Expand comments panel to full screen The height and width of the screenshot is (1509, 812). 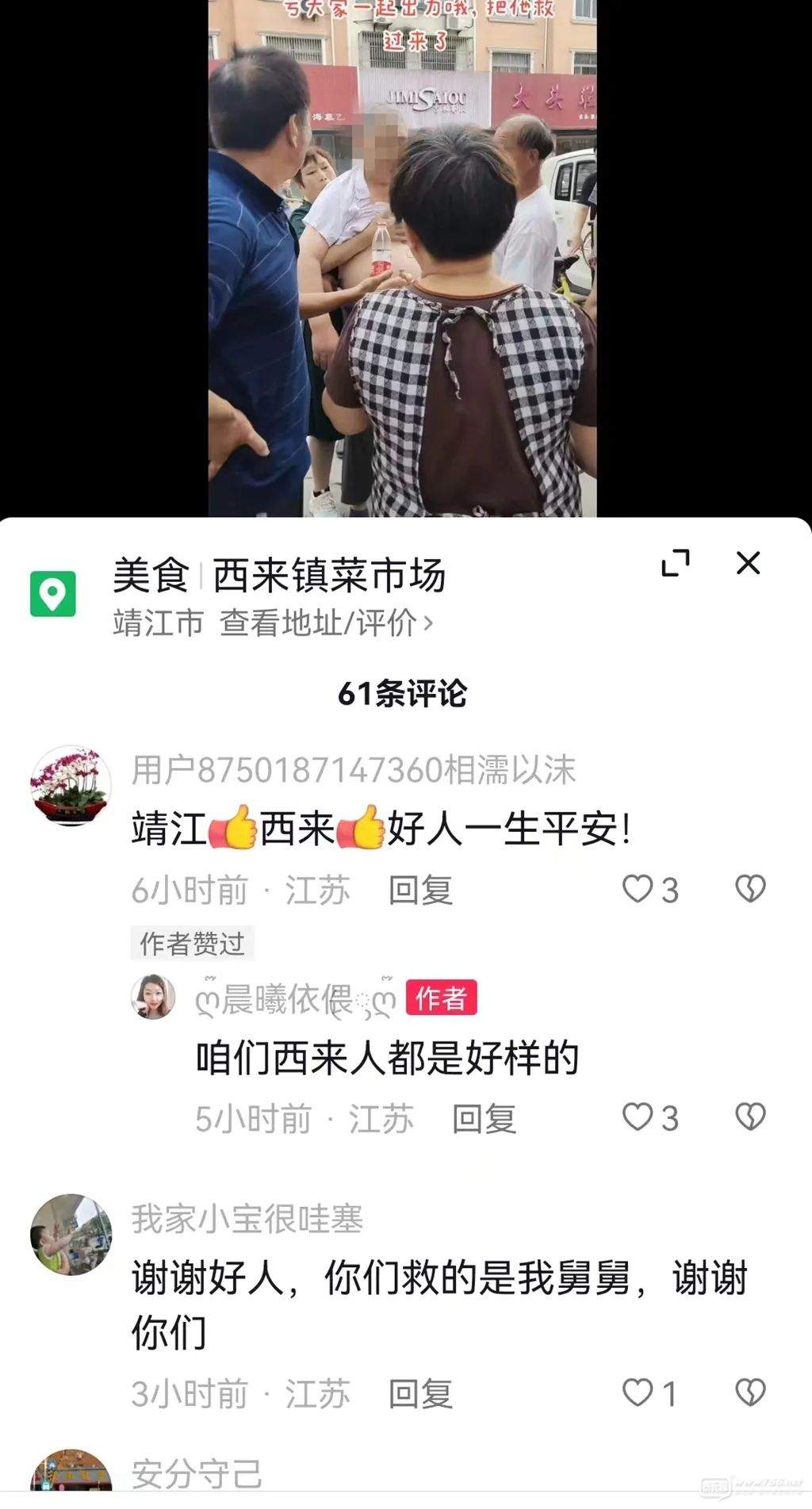click(x=675, y=563)
